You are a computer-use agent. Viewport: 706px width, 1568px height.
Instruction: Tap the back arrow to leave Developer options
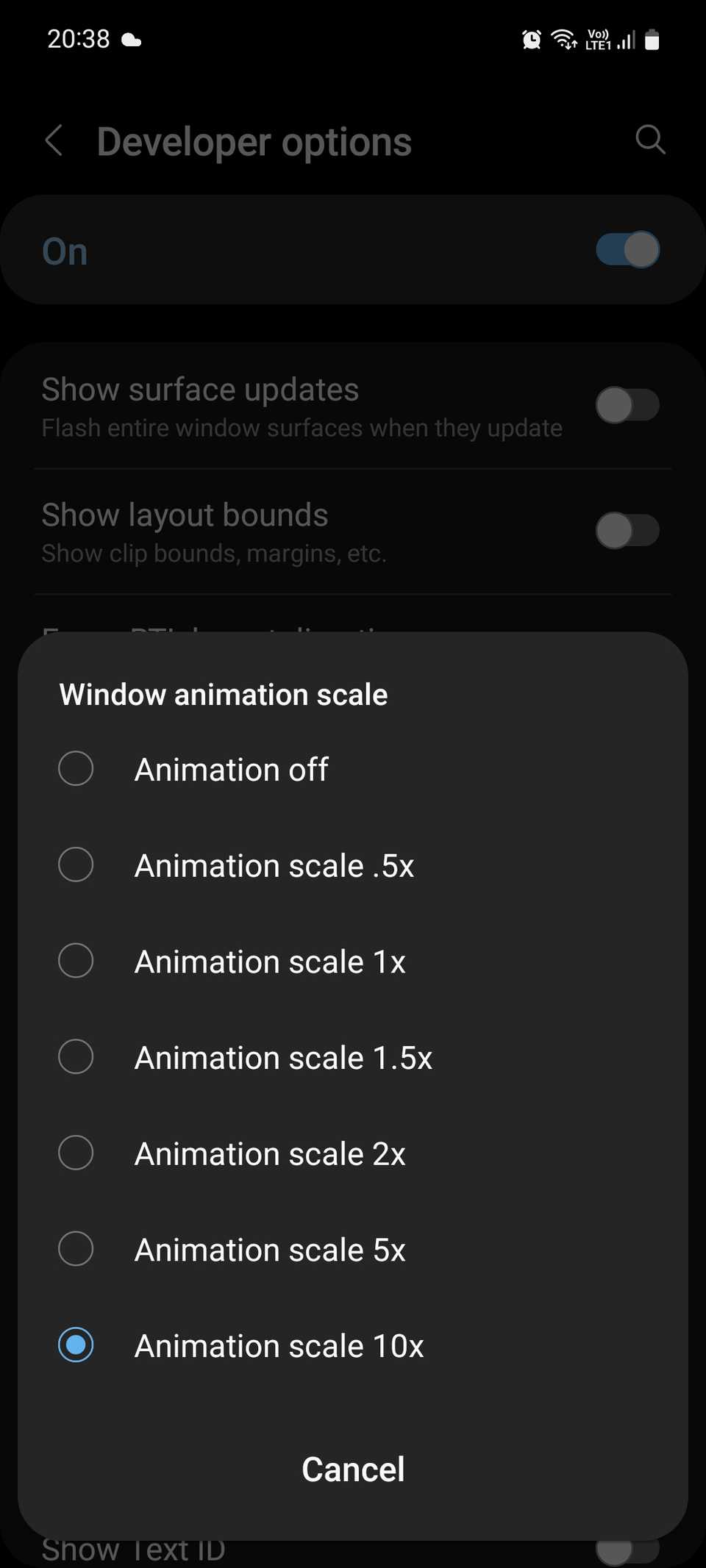[x=54, y=140]
